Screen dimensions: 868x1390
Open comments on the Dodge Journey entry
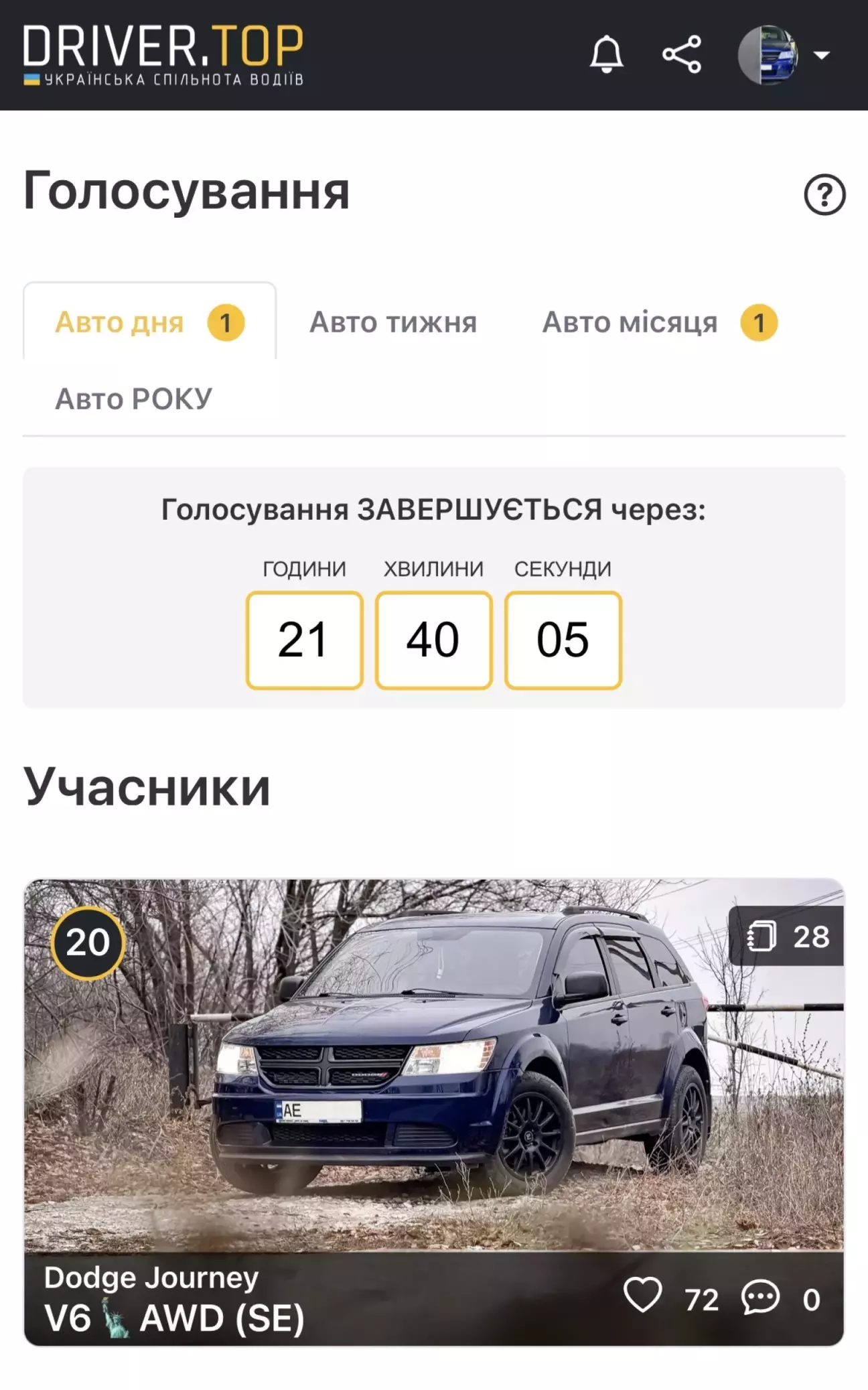[x=761, y=1297]
